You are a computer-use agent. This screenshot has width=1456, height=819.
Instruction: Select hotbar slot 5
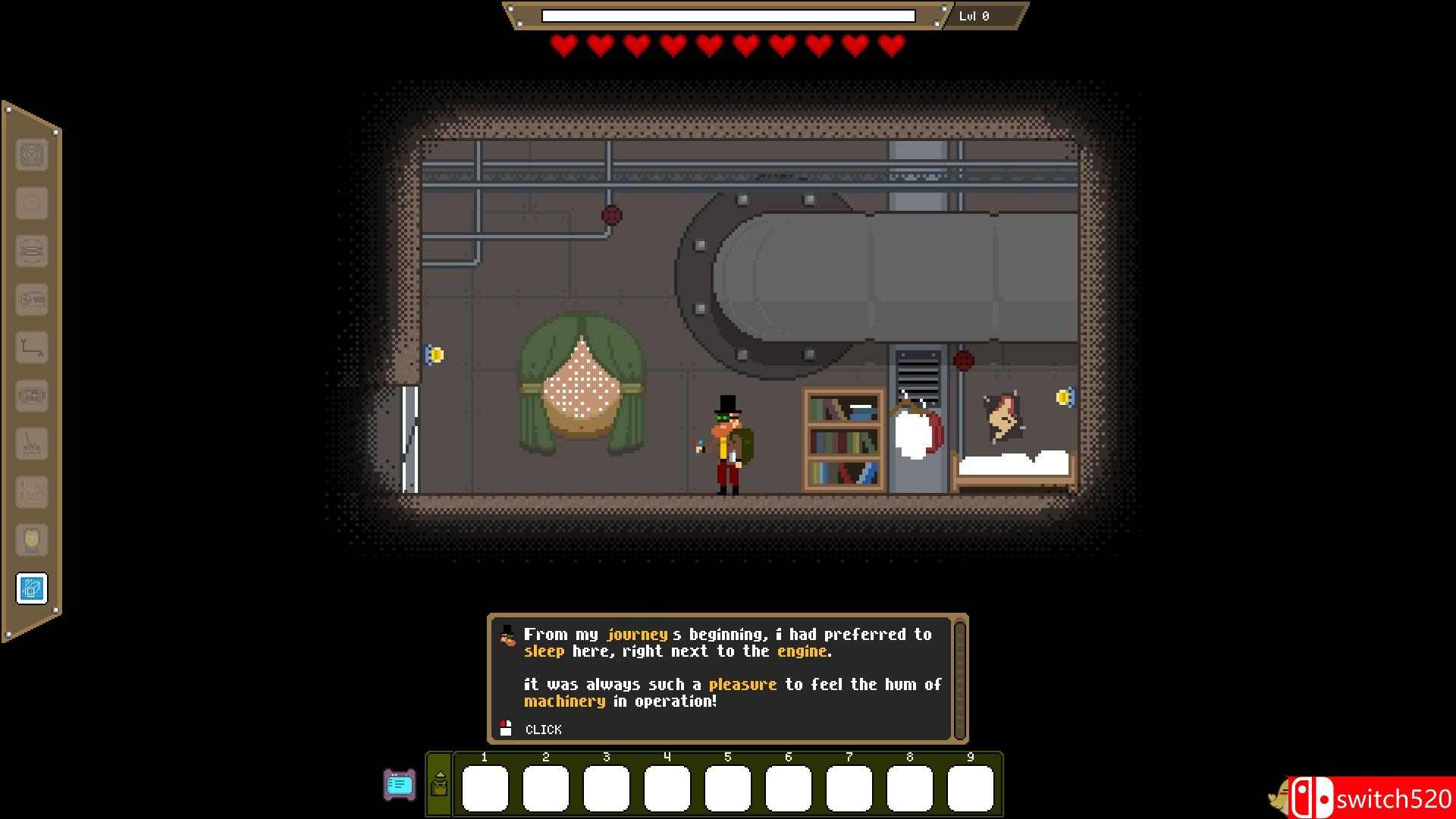click(727, 789)
